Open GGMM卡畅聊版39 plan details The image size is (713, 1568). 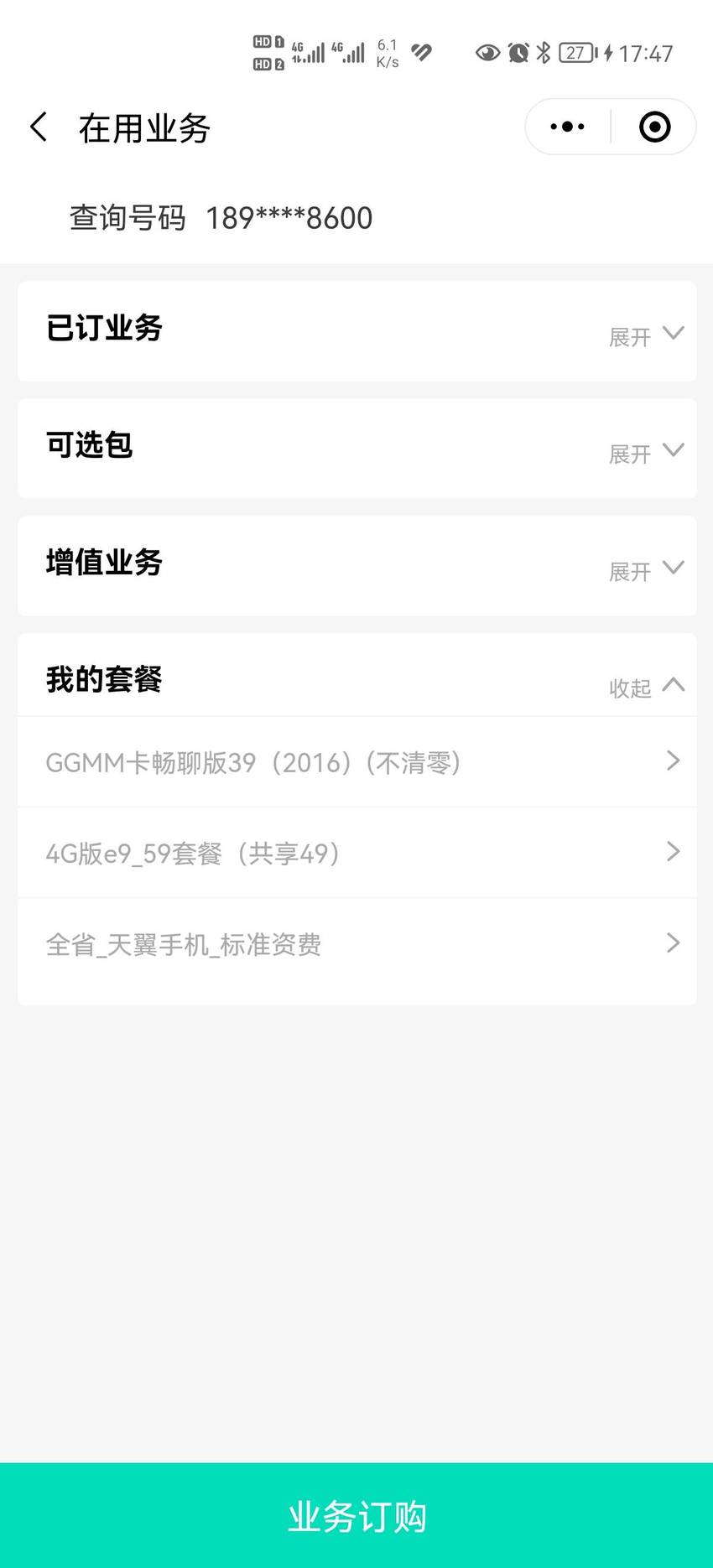(357, 762)
